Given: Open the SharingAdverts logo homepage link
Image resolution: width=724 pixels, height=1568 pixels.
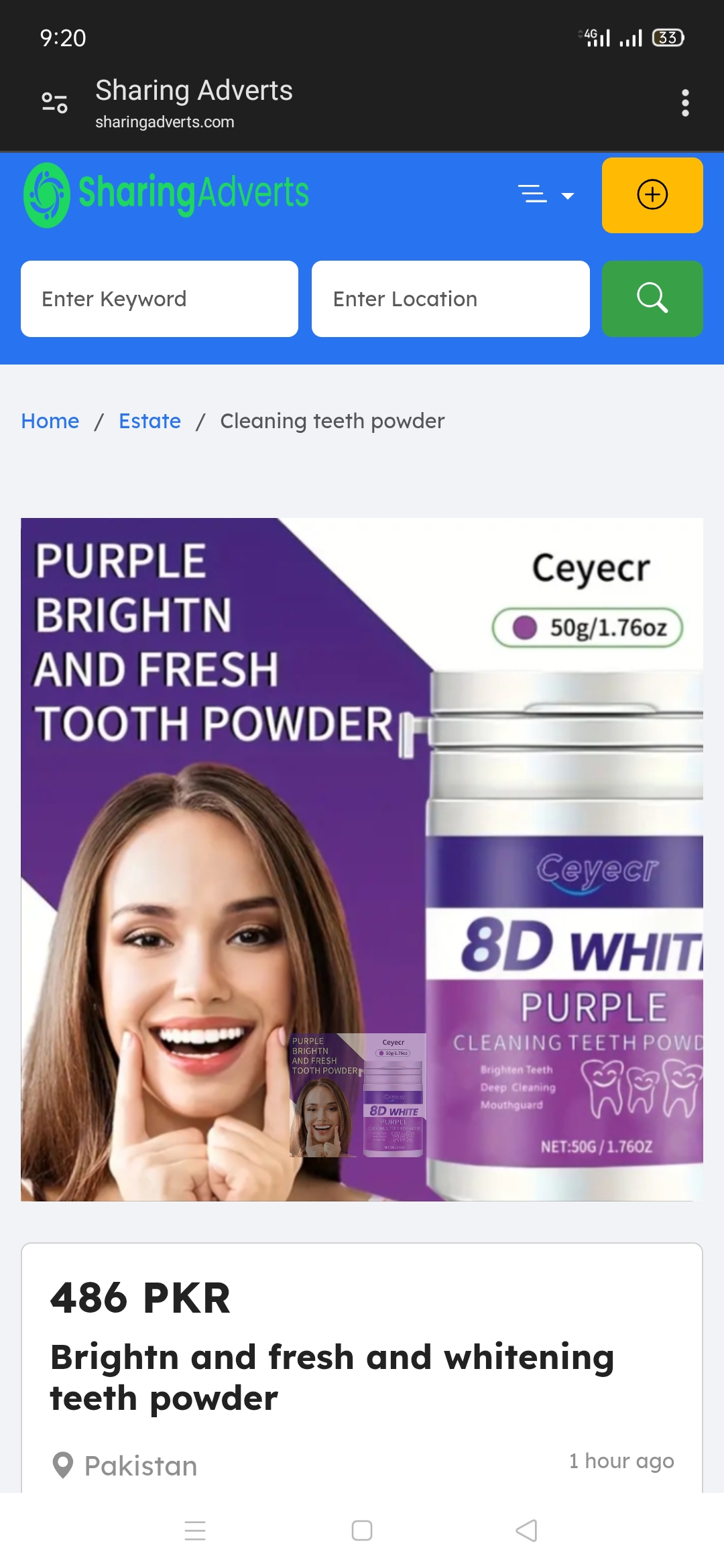Looking at the screenshot, I should coord(166,194).
